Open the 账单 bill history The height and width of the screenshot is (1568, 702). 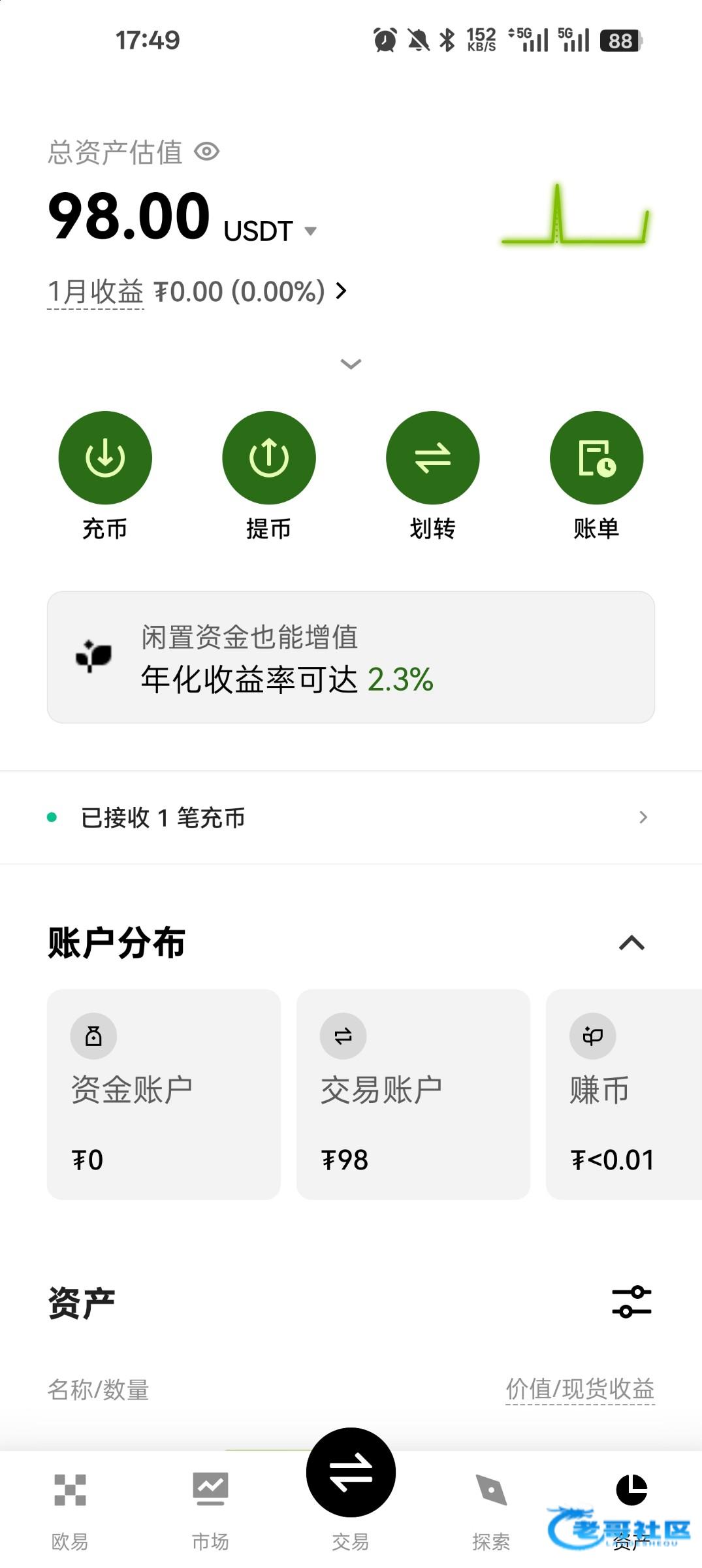point(596,458)
